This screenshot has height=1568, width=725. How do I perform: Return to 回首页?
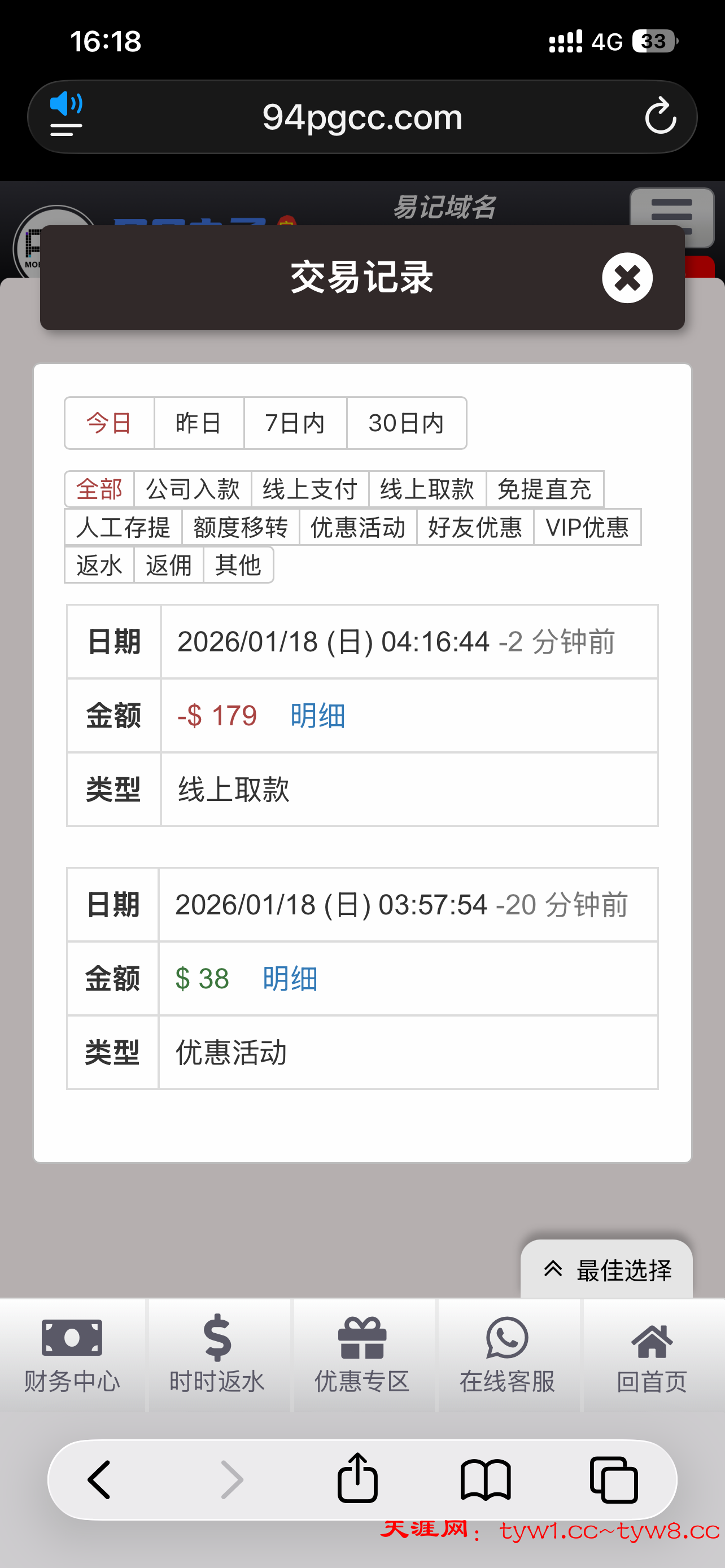pyautogui.click(x=652, y=1355)
